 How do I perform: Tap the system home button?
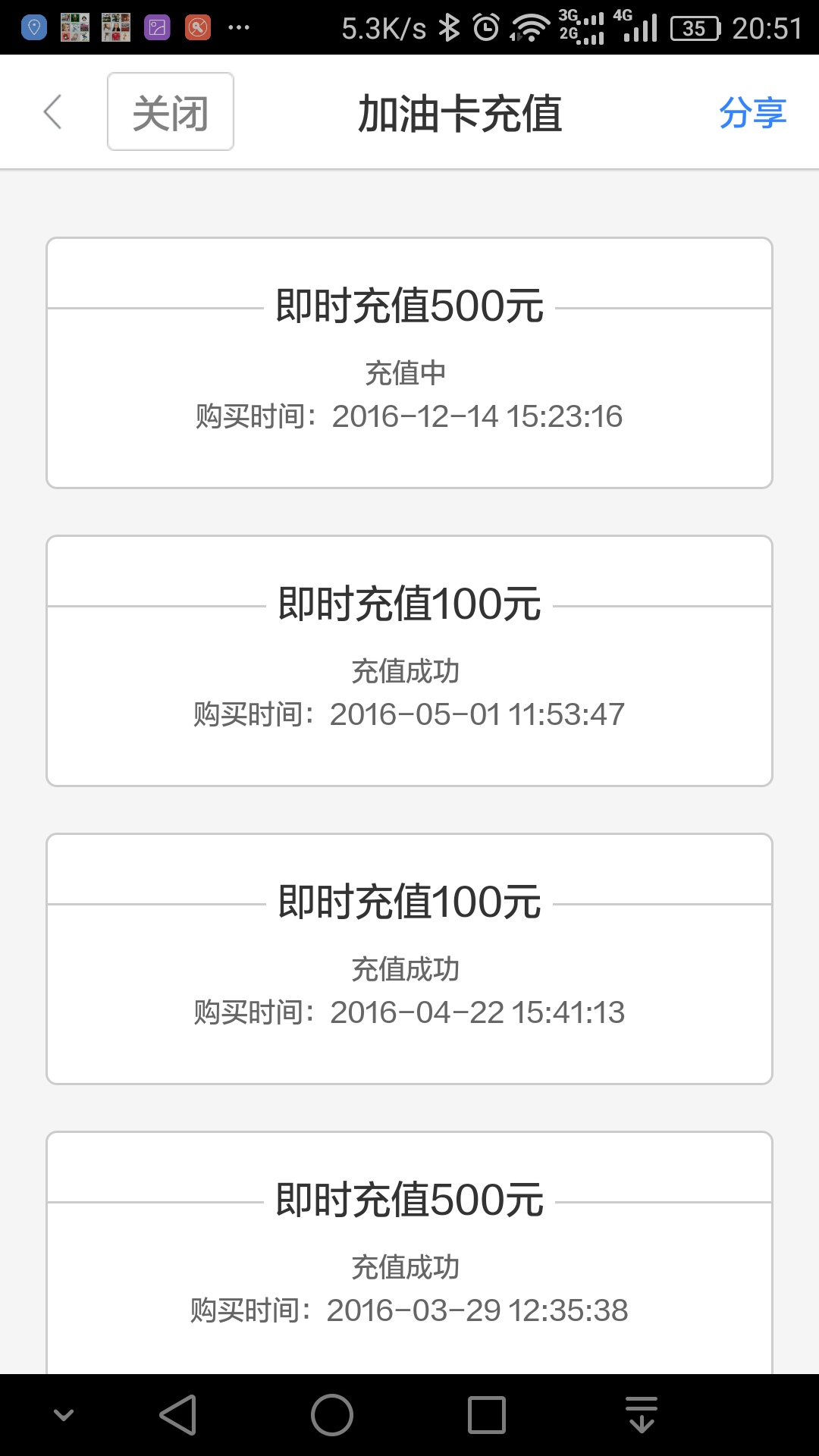click(332, 1415)
